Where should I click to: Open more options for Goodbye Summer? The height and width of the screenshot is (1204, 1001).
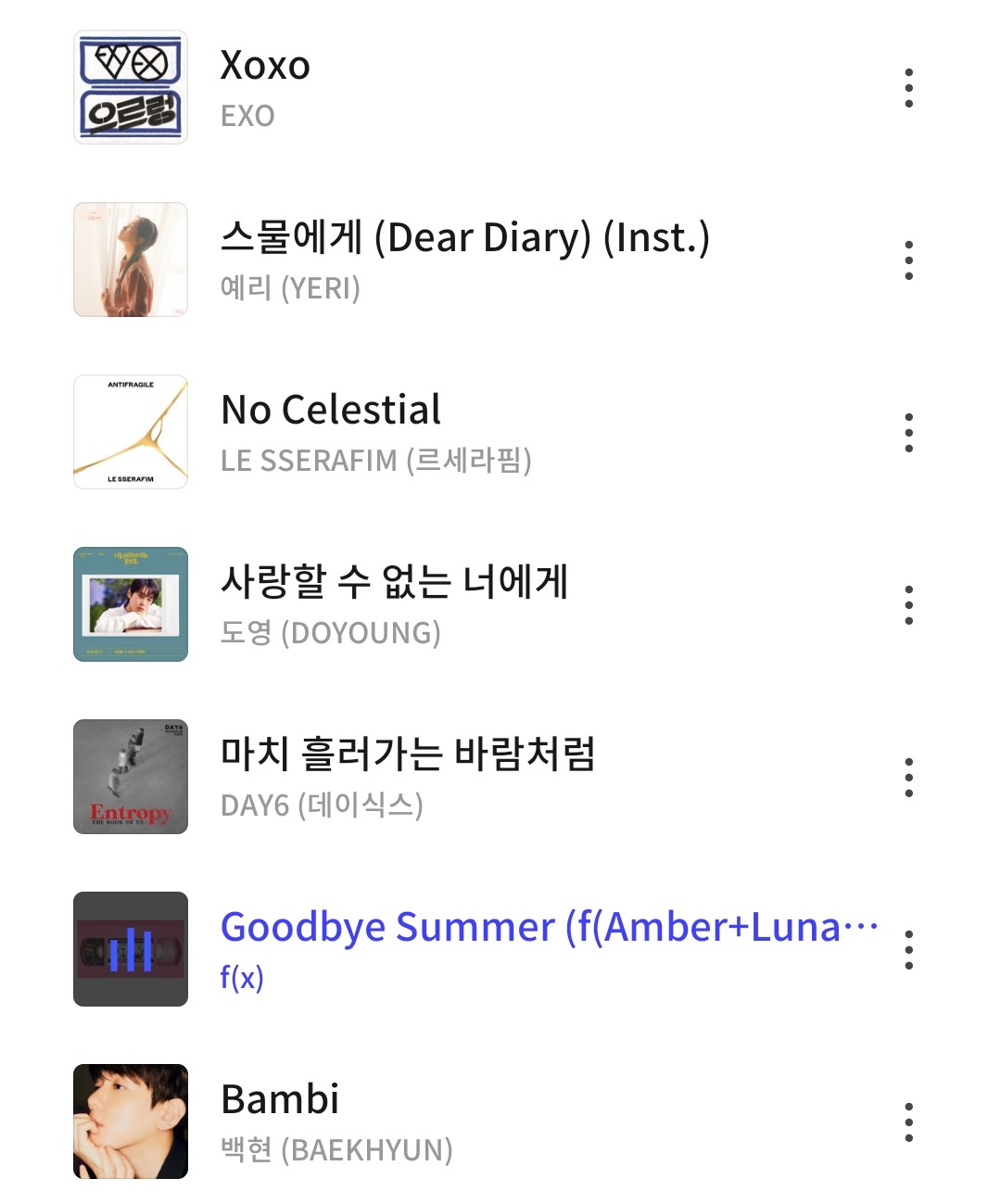pos(908,950)
